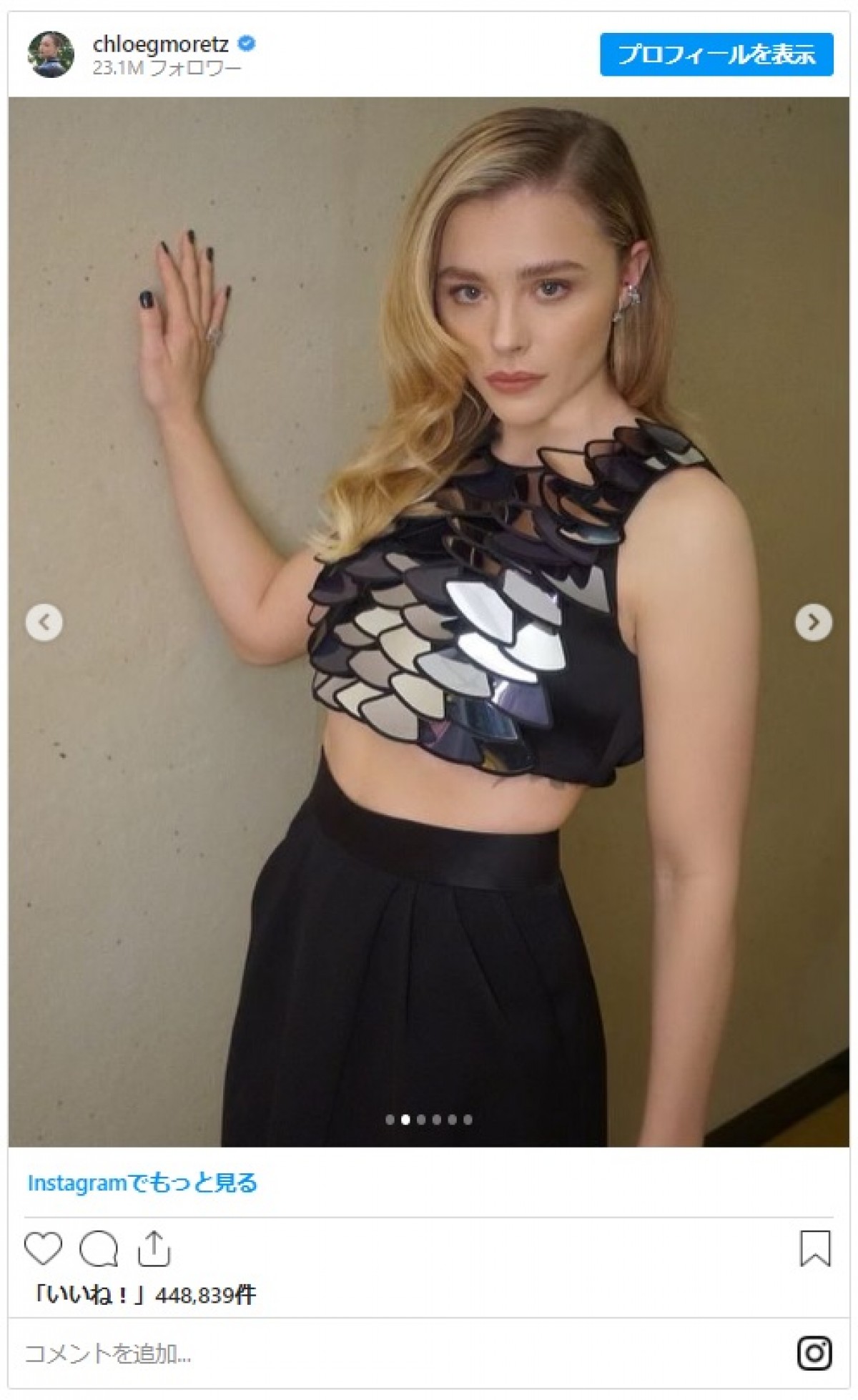Go to the previous photo in carousel
The image size is (858, 1400).
(x=44, y=622)
